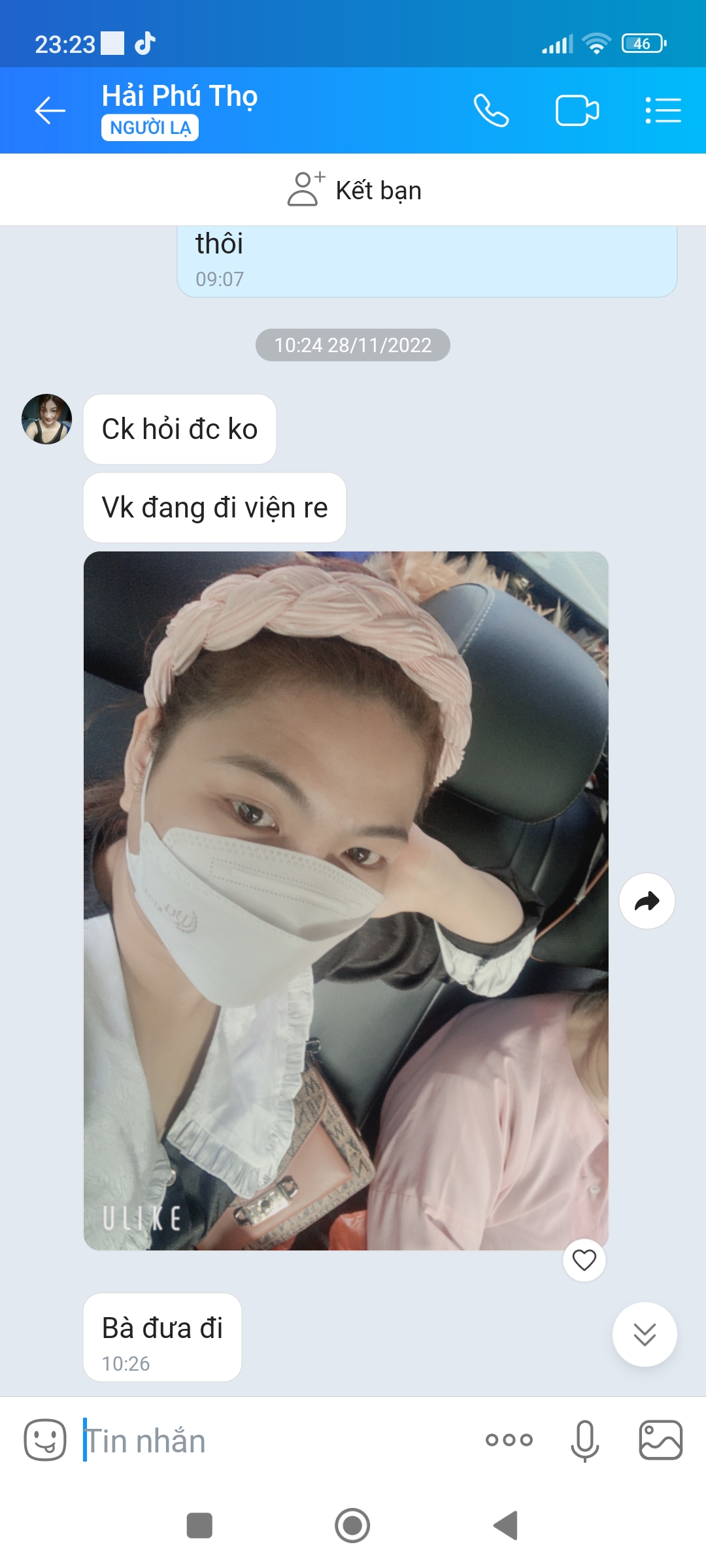This screenshot has width=706, height=1568.
Task: Open the sticker and emoji picker
Action: [45, 1440]
